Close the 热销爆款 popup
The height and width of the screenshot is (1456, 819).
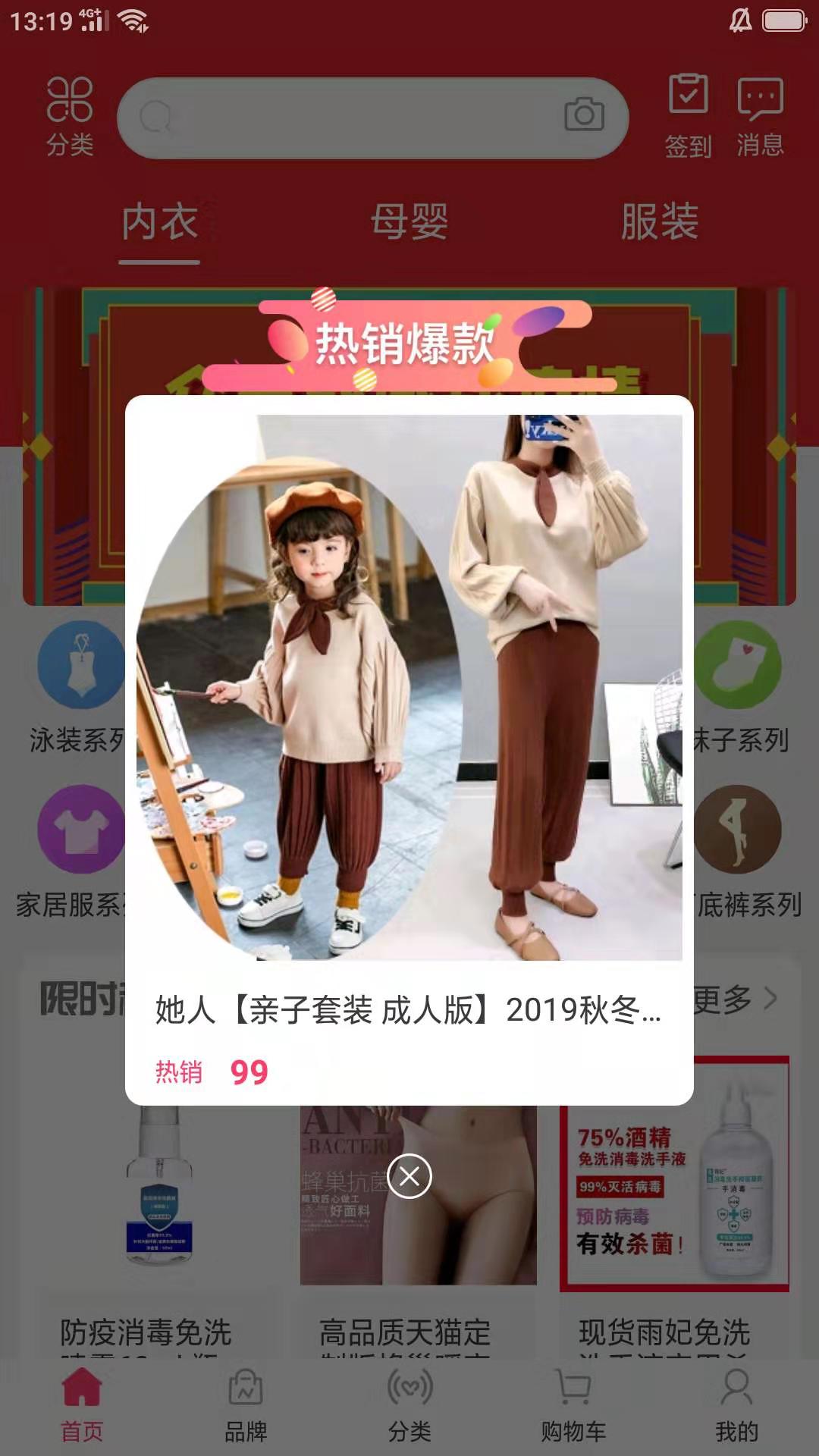pyautogui.click(x=409, y=1176)
